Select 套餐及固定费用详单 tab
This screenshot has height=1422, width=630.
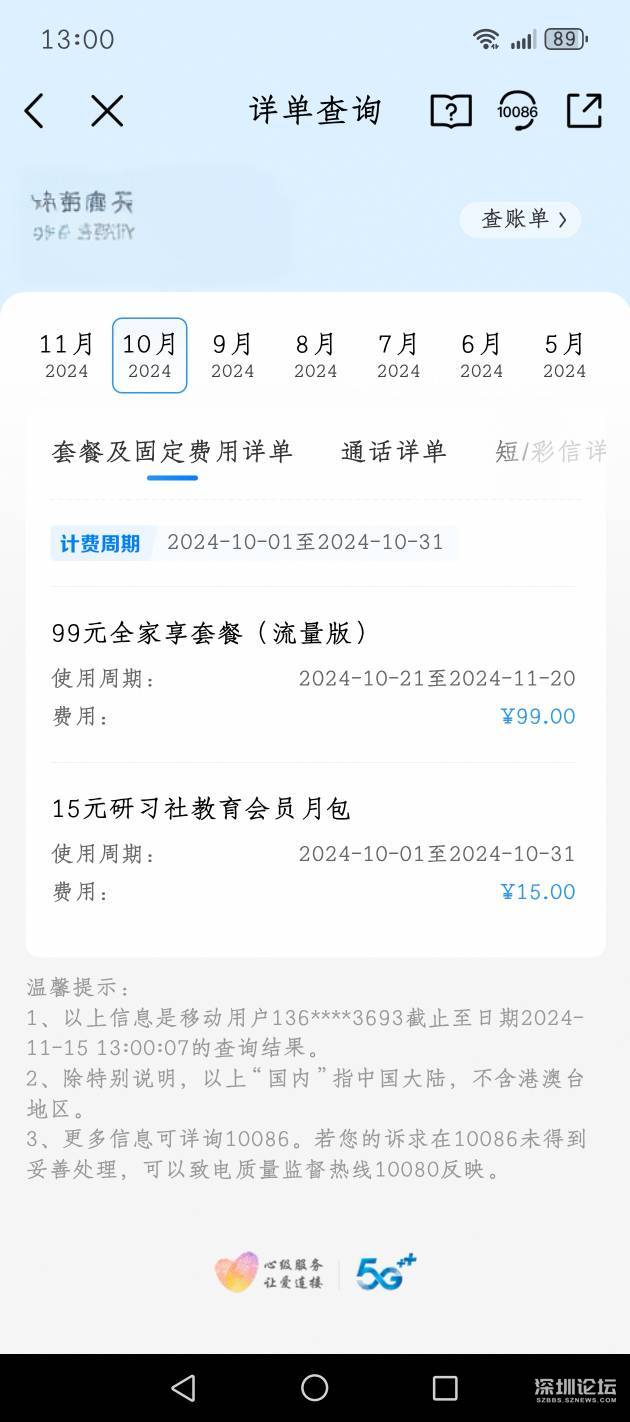(172, 451)
